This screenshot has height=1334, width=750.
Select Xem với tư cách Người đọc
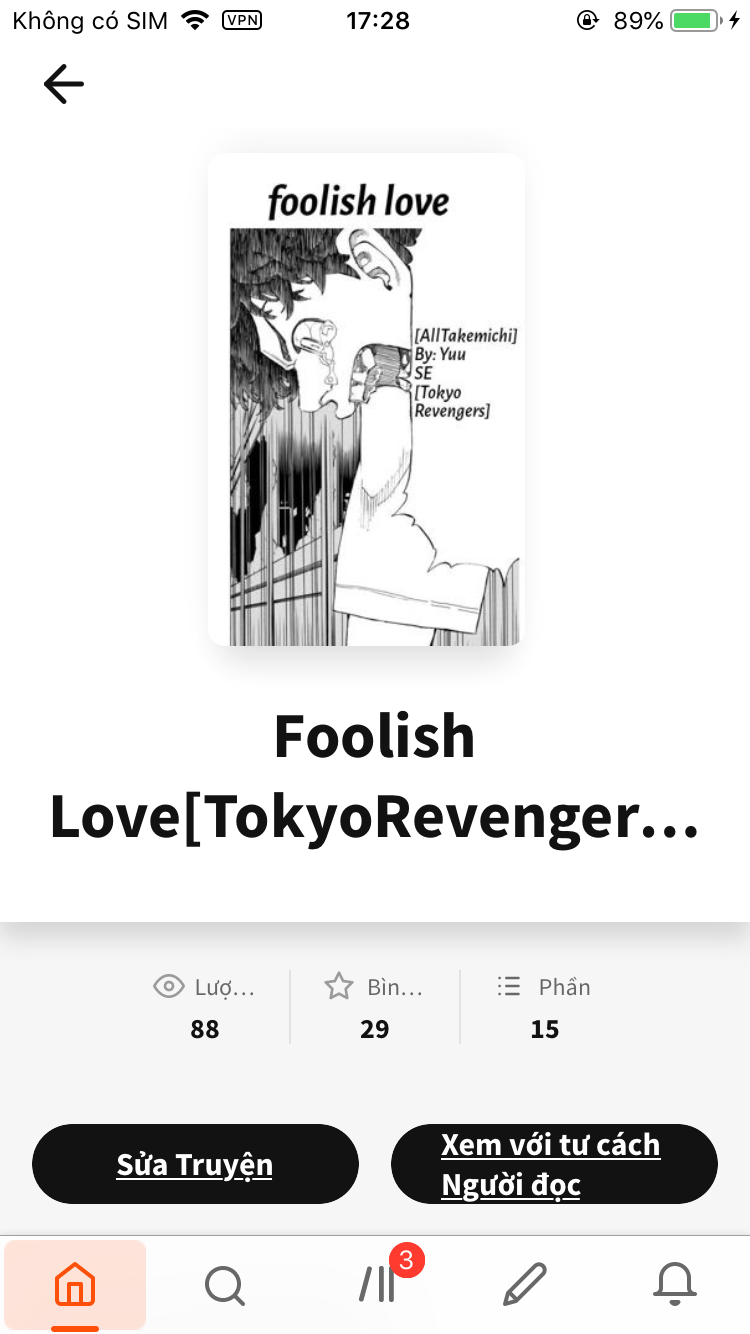click(554, 1164)
